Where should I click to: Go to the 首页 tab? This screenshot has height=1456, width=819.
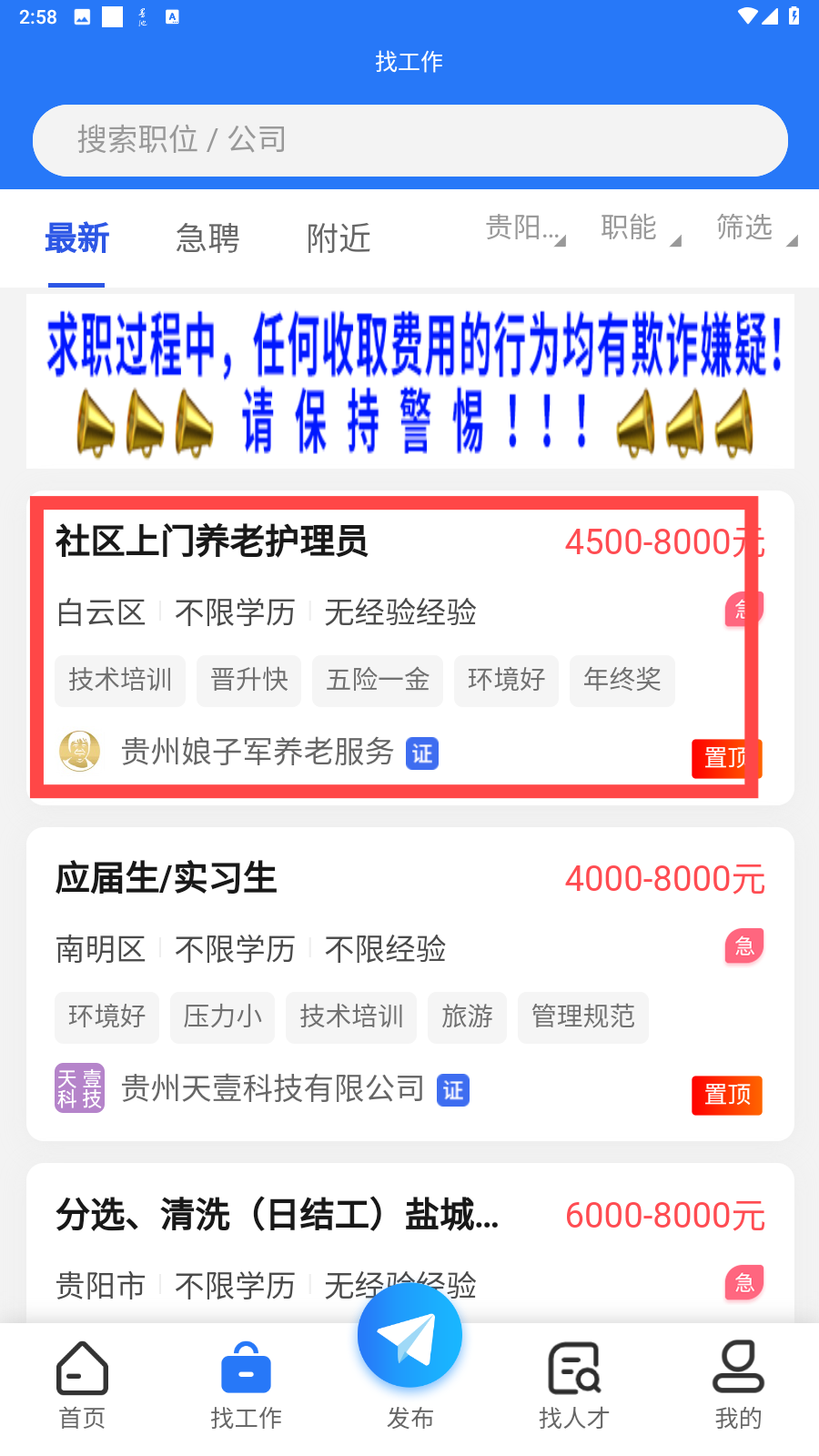(x=82, y=1385)
